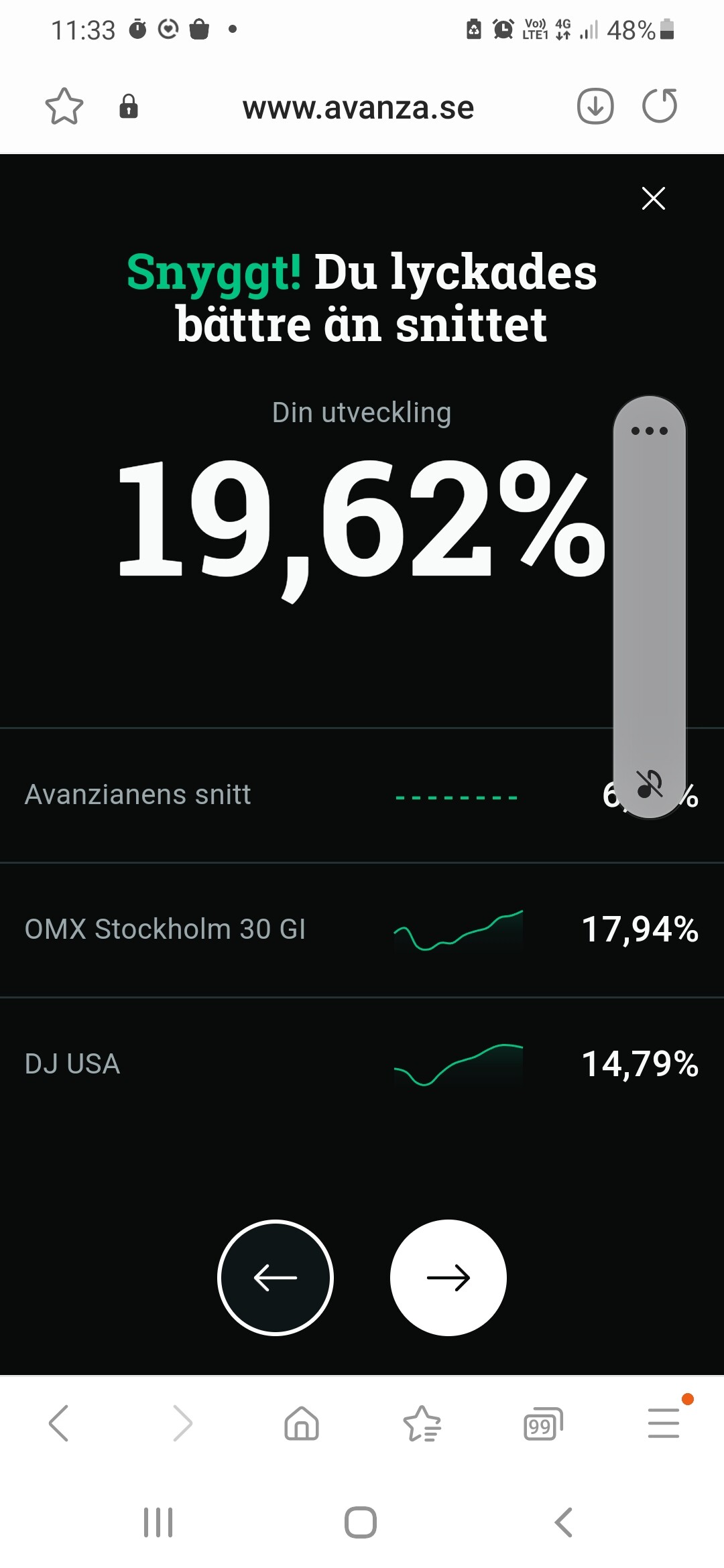Image resolution: width=724 pixels, height=1568 pixels.
Task: Open the three-dot options on volume panel
Action: (649, 431)
